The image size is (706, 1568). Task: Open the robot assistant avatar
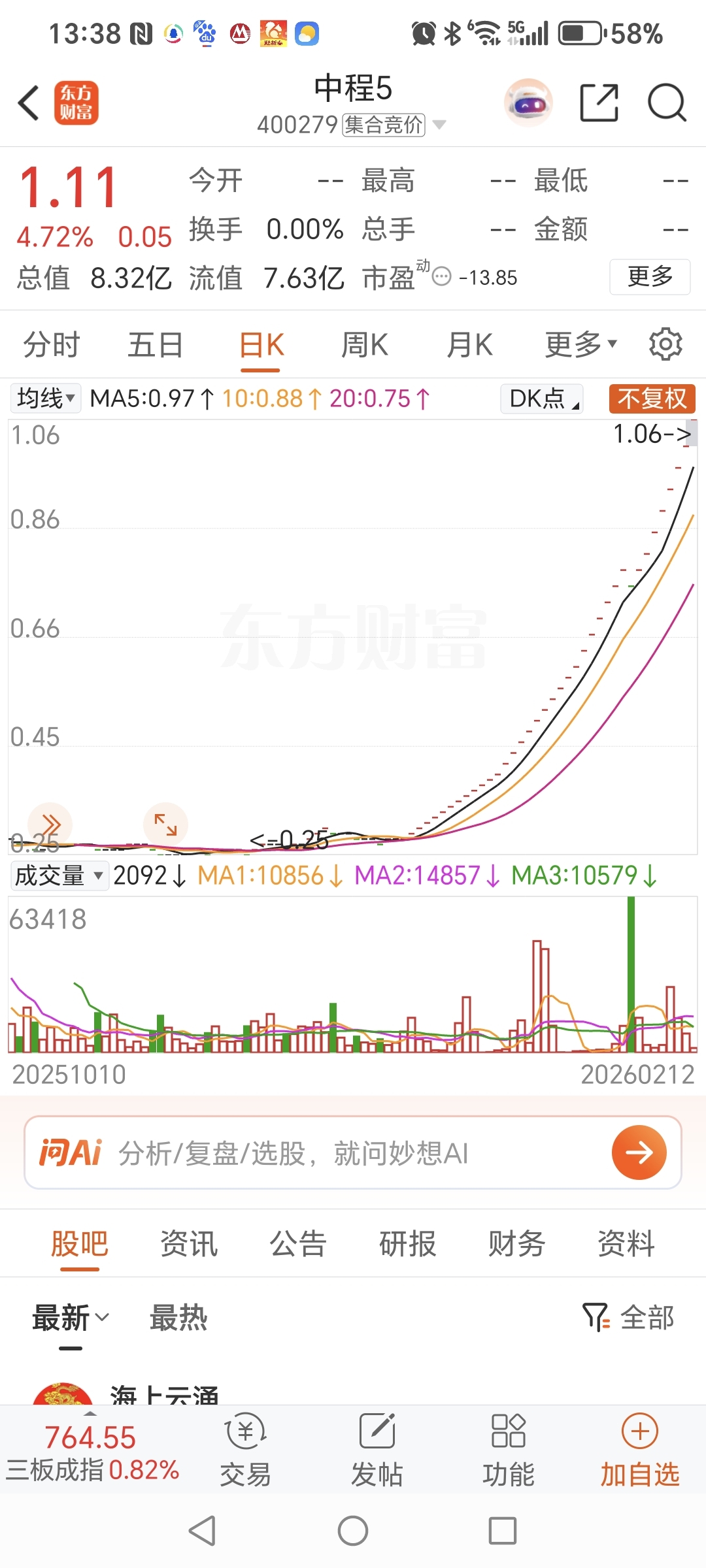pyautogui.click(x=528, y=103)
